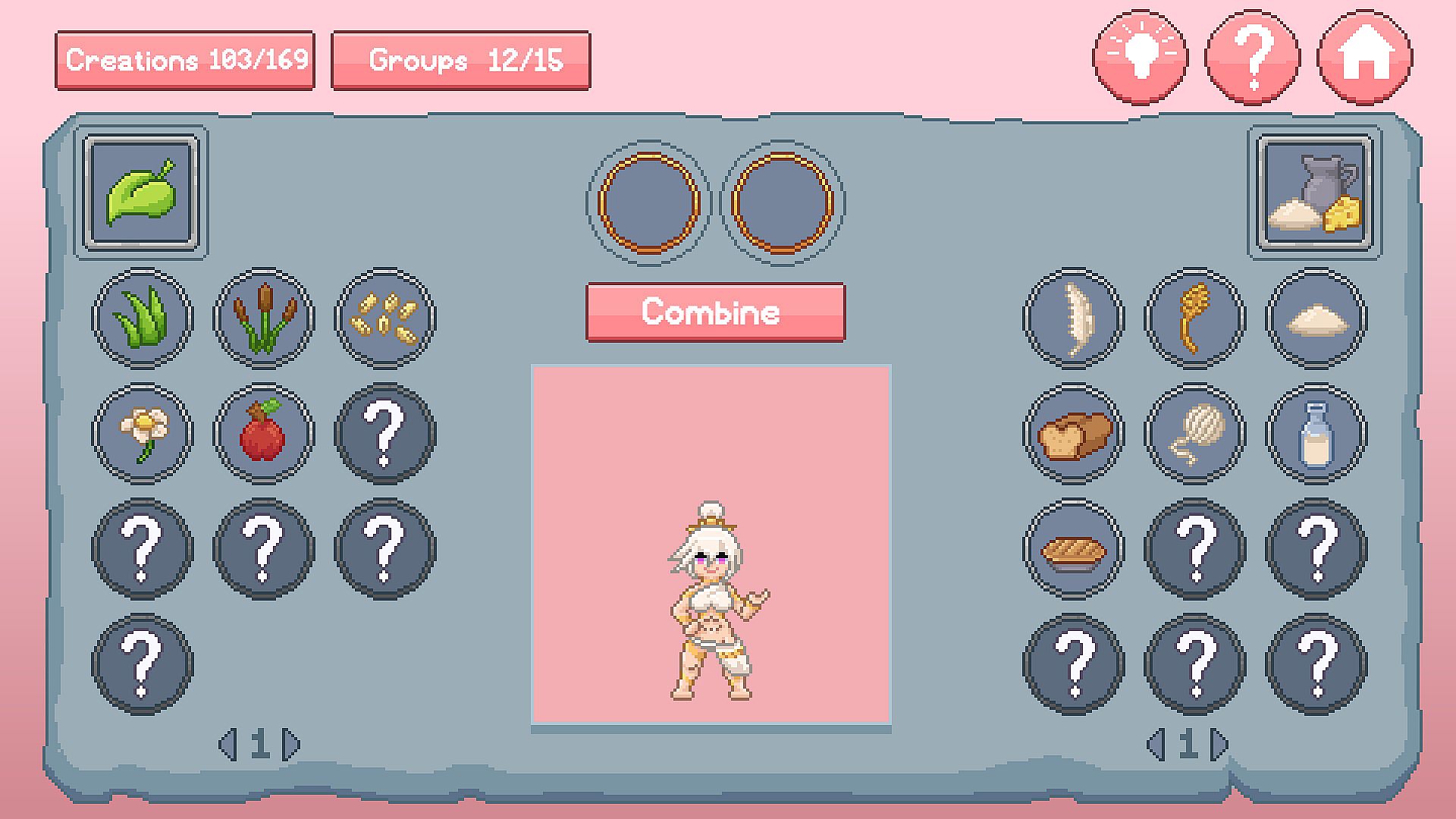Screen dimensions: 1456x819
Task: Tap the Creations 103/169 button
Action: [185, 61]
